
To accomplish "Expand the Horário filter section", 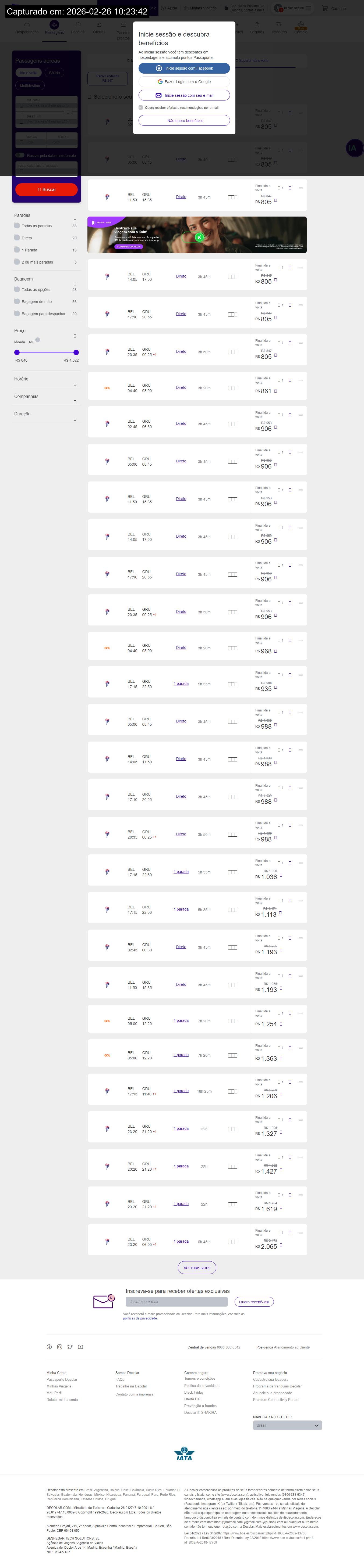I will coord(74,384).
